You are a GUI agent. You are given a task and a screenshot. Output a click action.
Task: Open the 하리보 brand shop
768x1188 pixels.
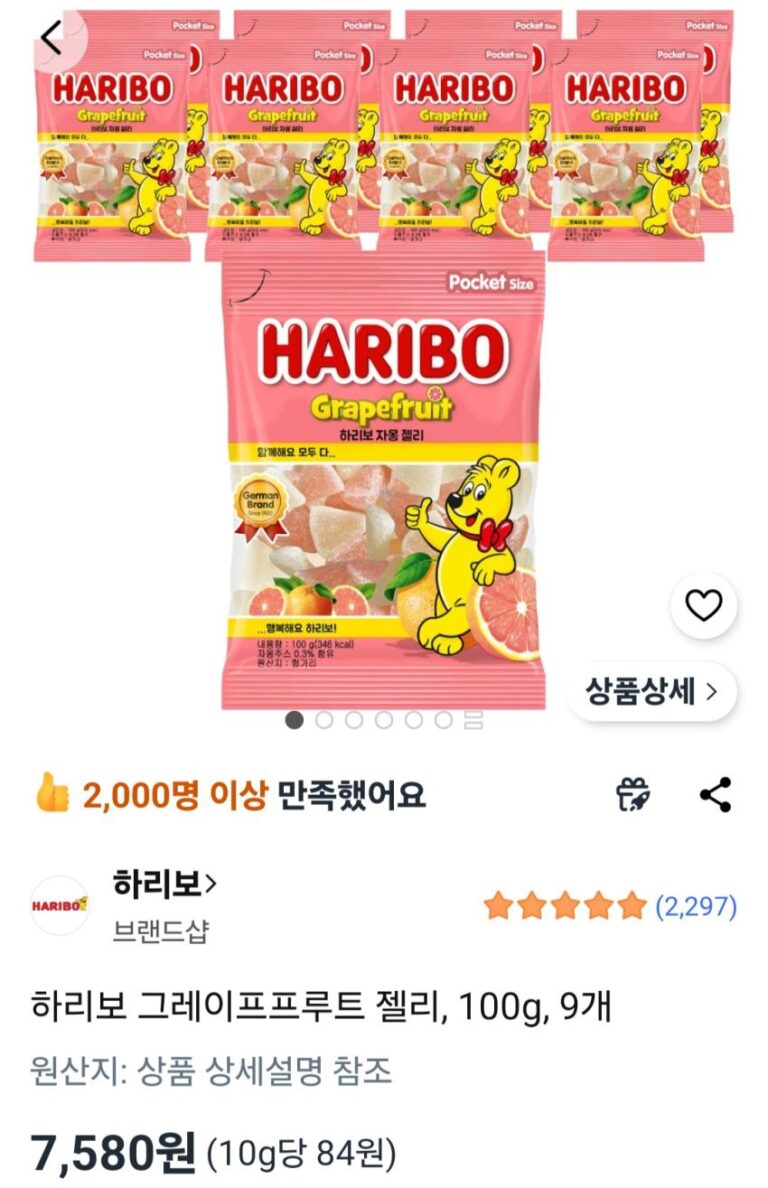(166, 884)
